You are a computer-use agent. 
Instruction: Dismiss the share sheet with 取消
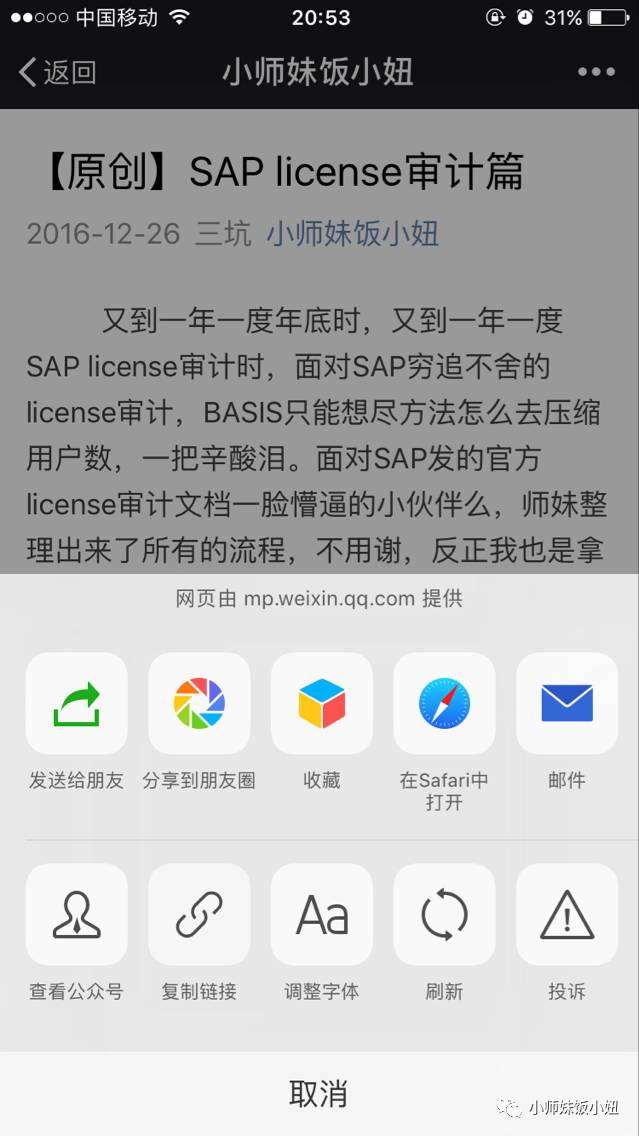click(319, 1093)
